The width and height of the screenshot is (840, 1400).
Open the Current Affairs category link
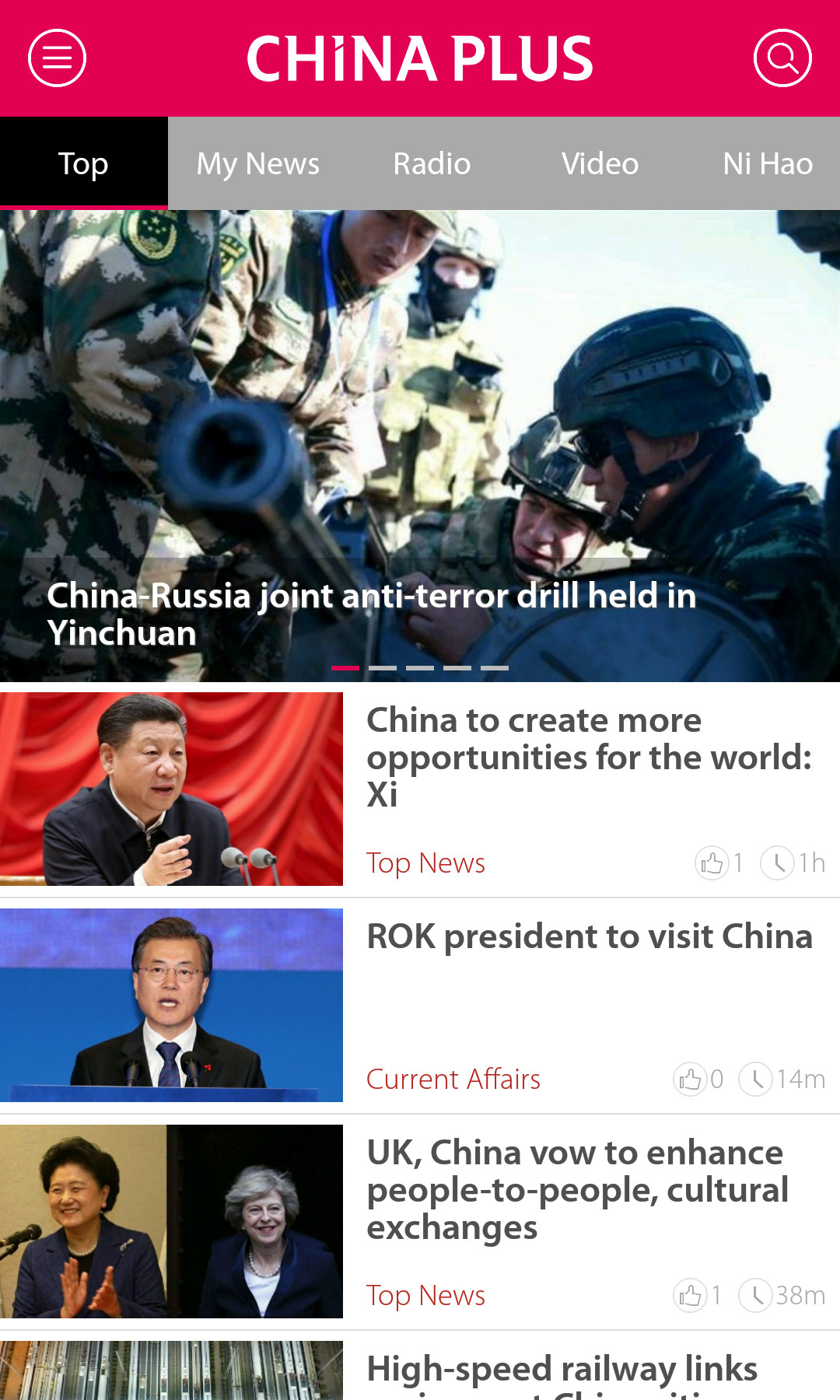[453, 1079]
